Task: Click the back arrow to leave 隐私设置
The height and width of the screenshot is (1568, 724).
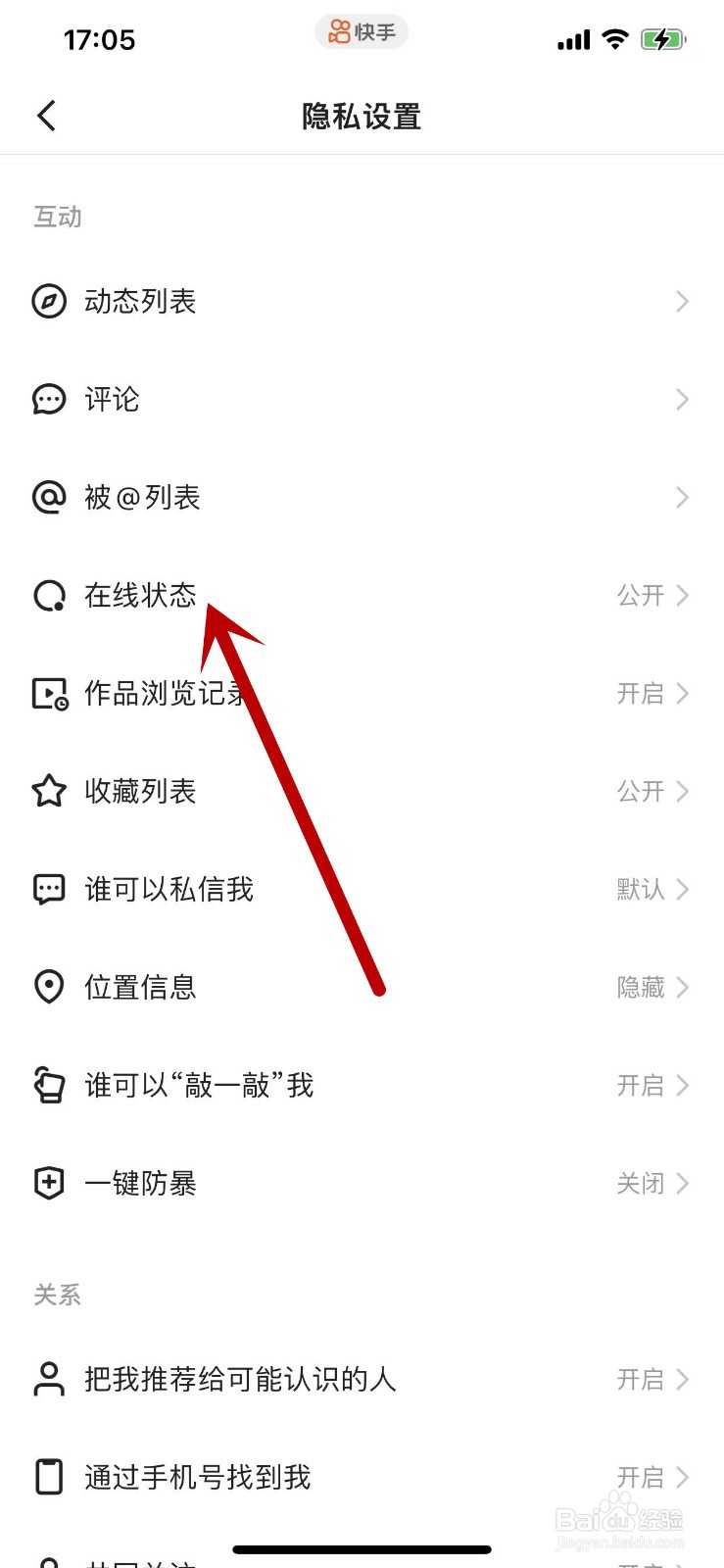Action: [46, 116]
